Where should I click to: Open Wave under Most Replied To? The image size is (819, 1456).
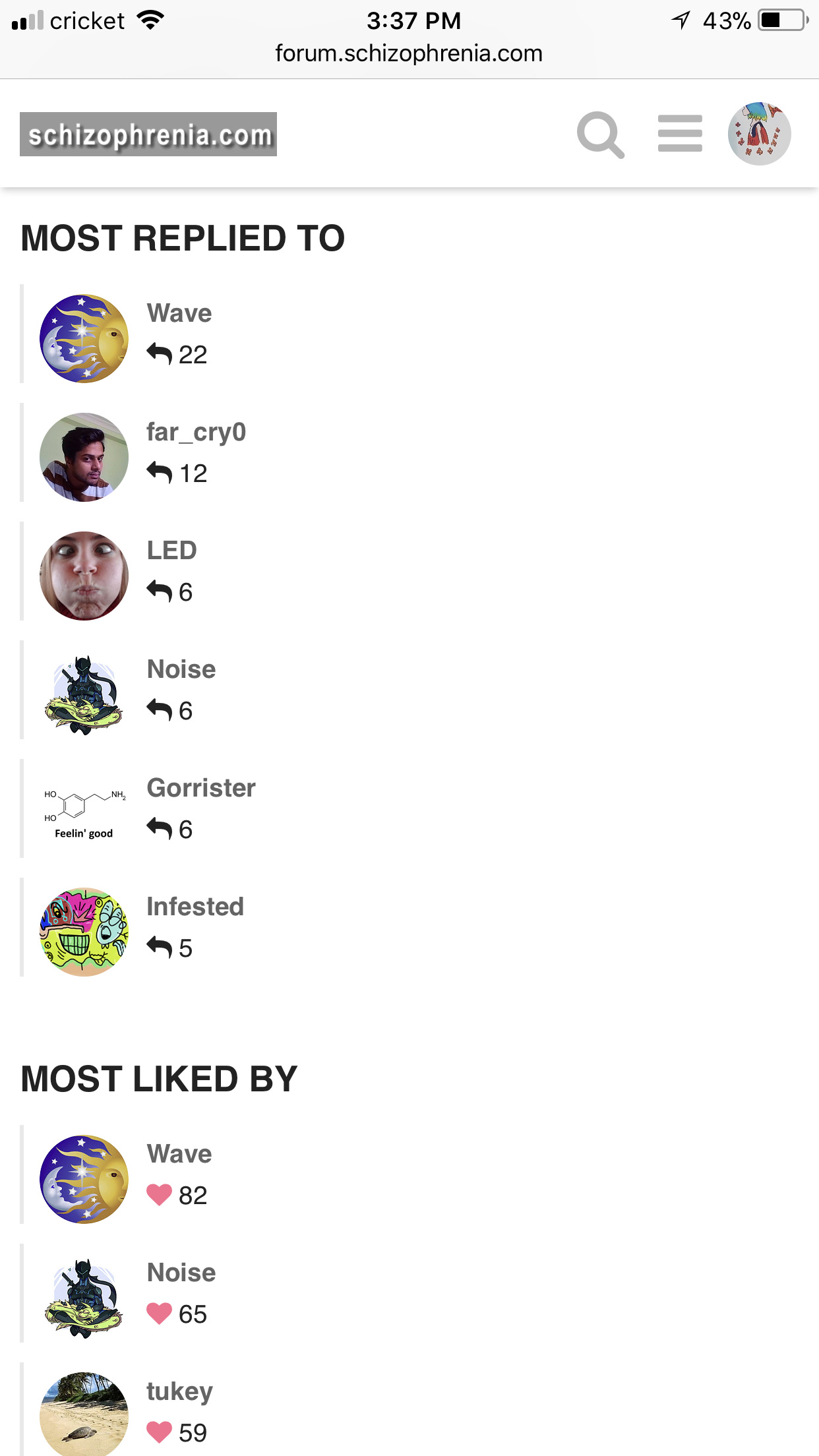179,313
